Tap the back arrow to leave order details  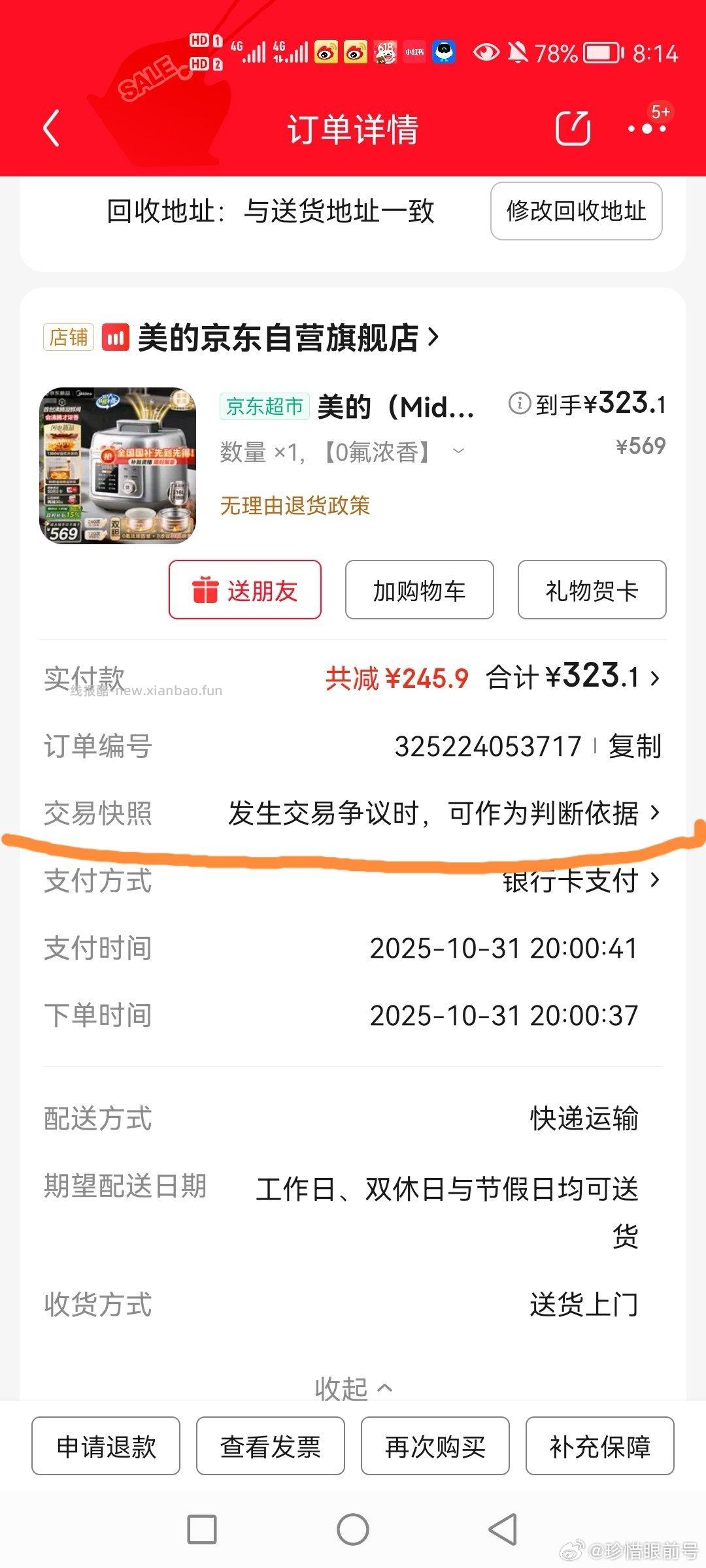pyautogui.click(x=51, y=129)
